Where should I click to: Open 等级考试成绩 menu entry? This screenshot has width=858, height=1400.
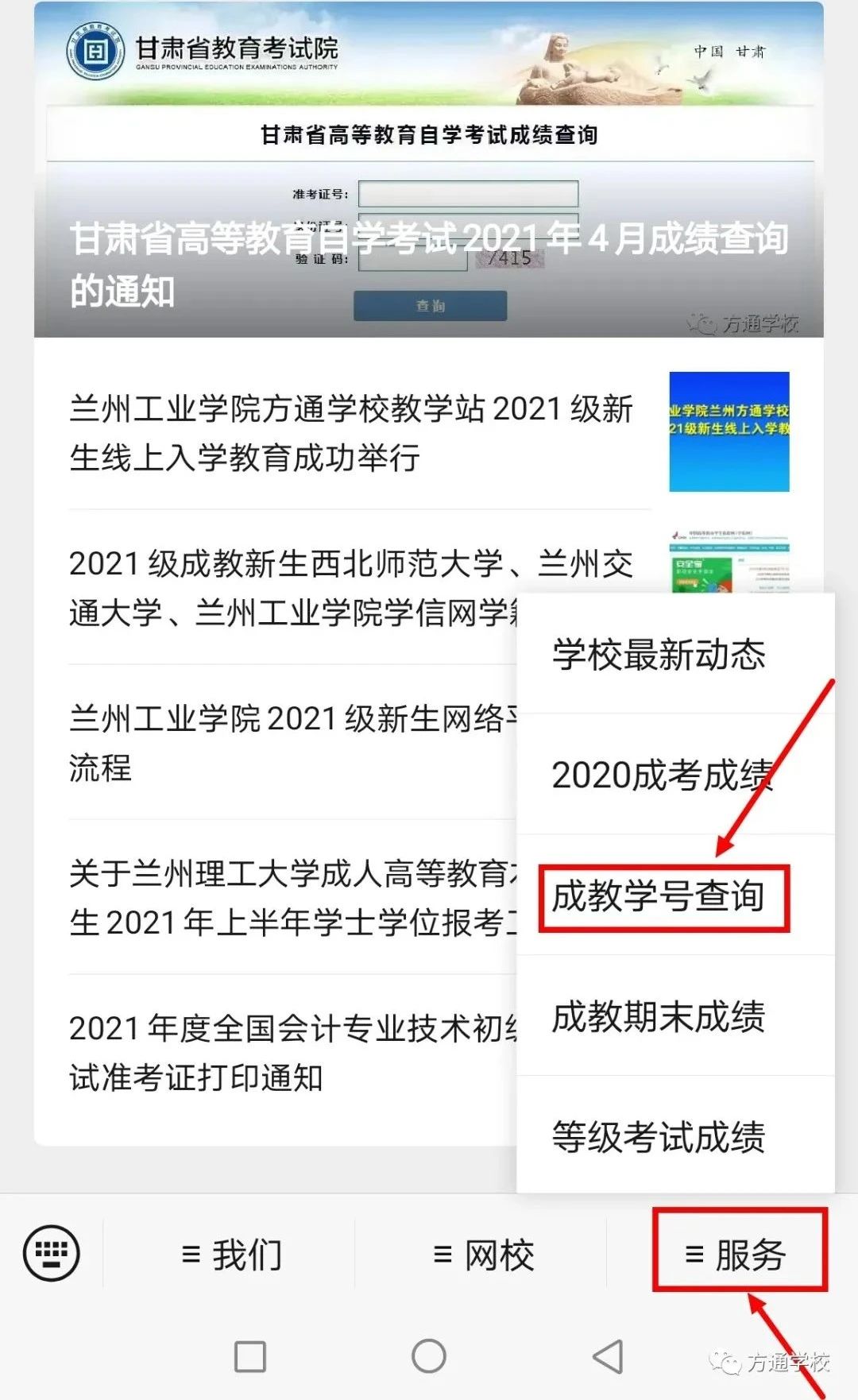pos(659,1137)
